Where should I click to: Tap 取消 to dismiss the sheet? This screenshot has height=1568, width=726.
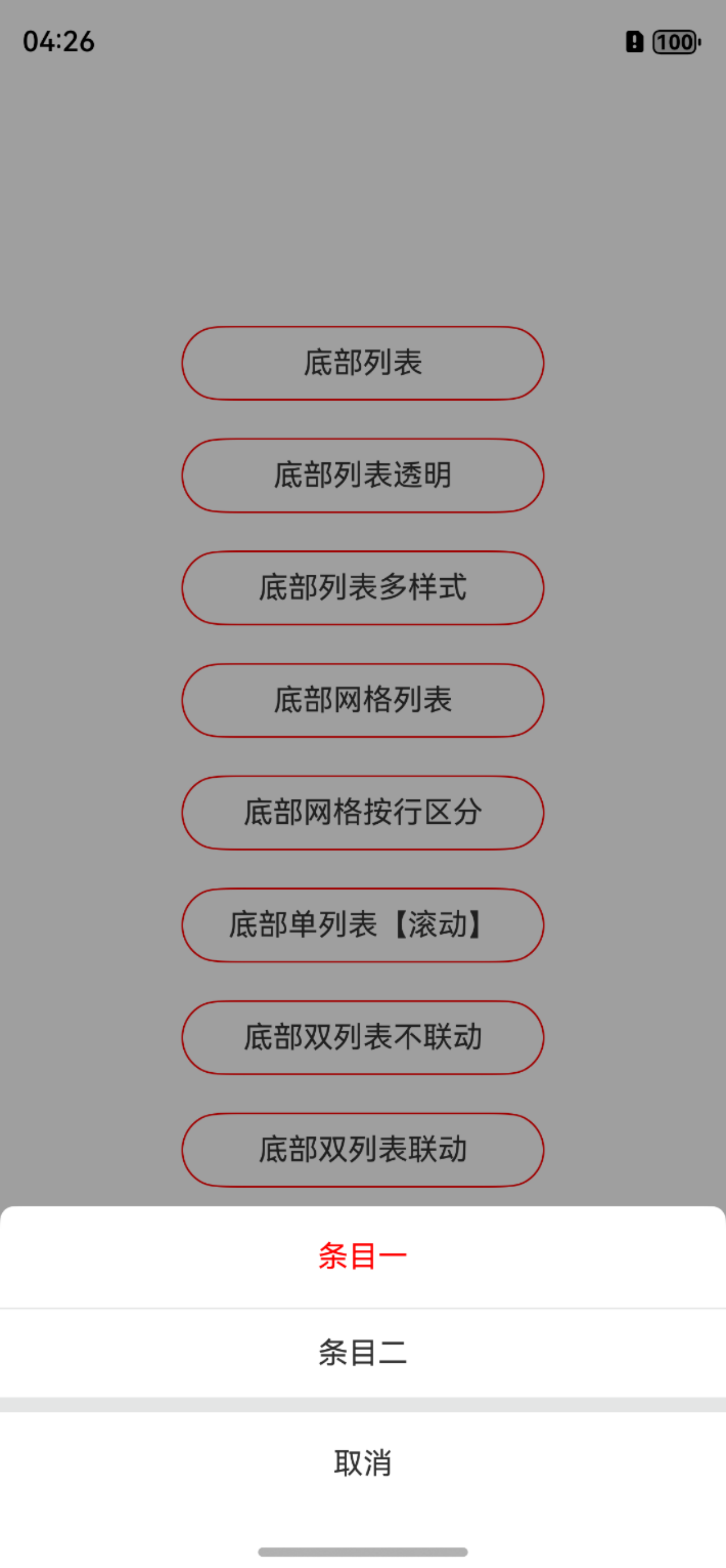[362, 1463]
